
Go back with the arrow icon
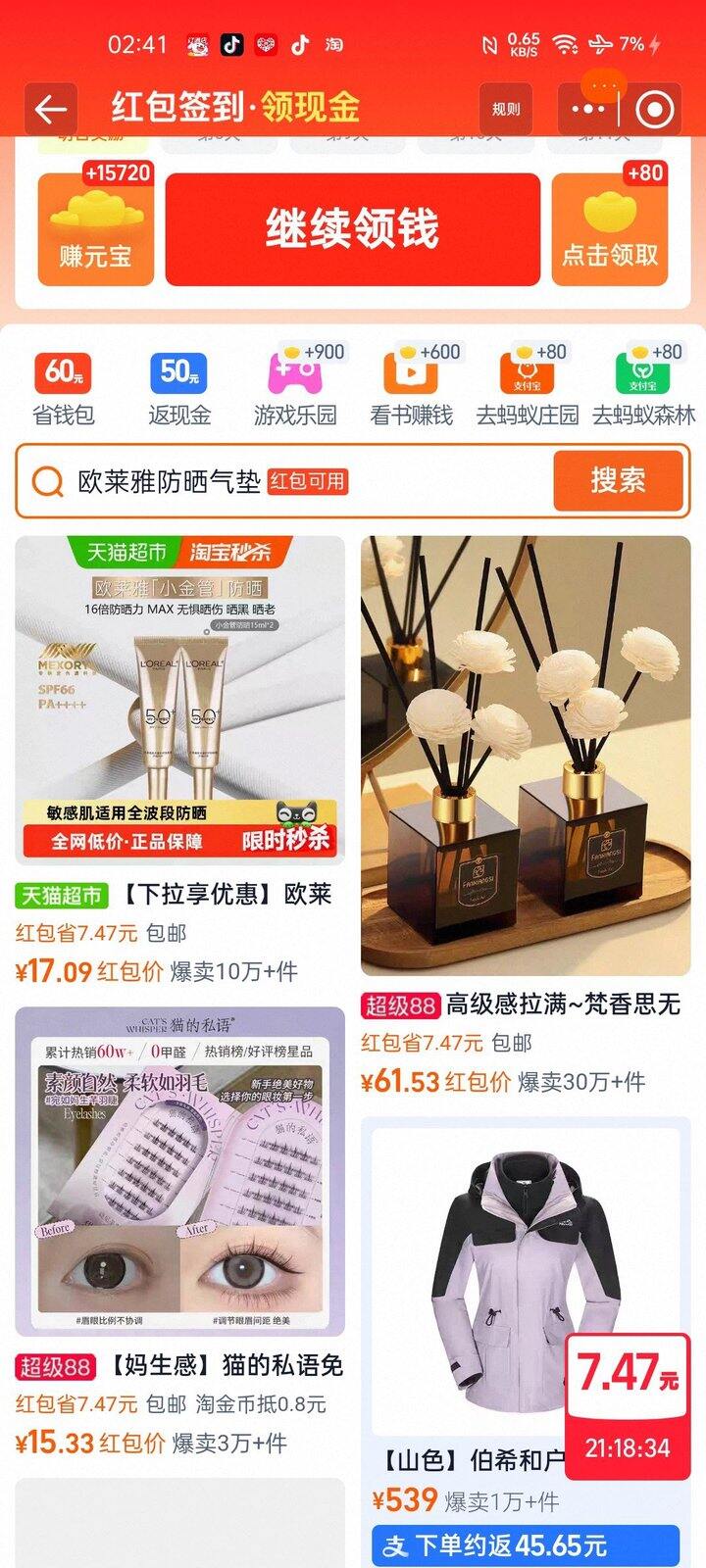51,109
